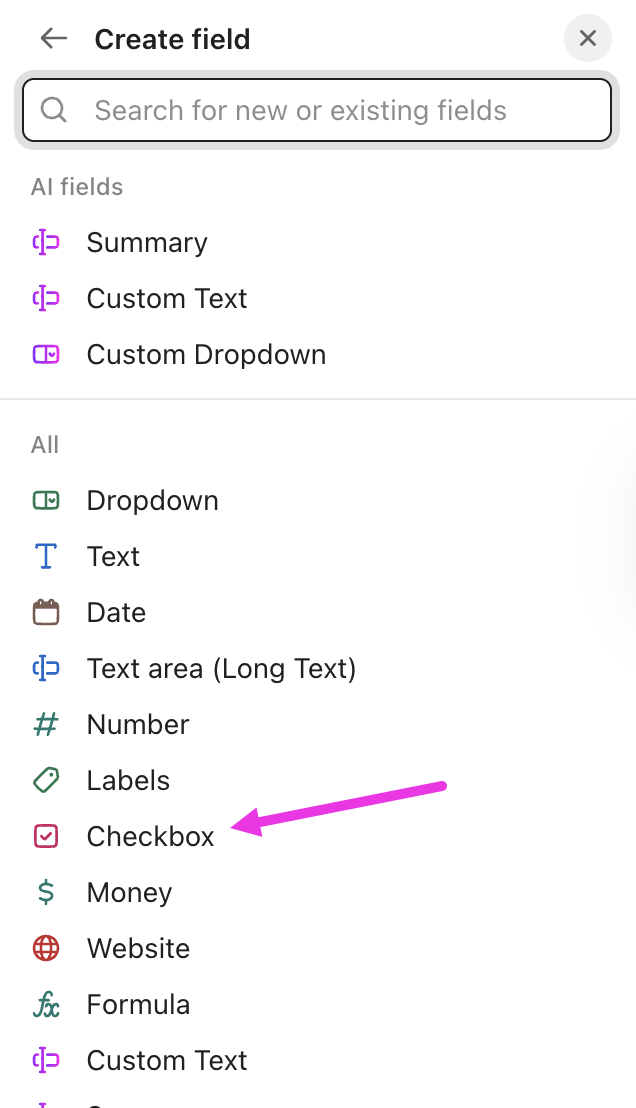The height and width of the screenshot is (1108, 636).
Task: Close the Create field panel
Action: point(588,39)
